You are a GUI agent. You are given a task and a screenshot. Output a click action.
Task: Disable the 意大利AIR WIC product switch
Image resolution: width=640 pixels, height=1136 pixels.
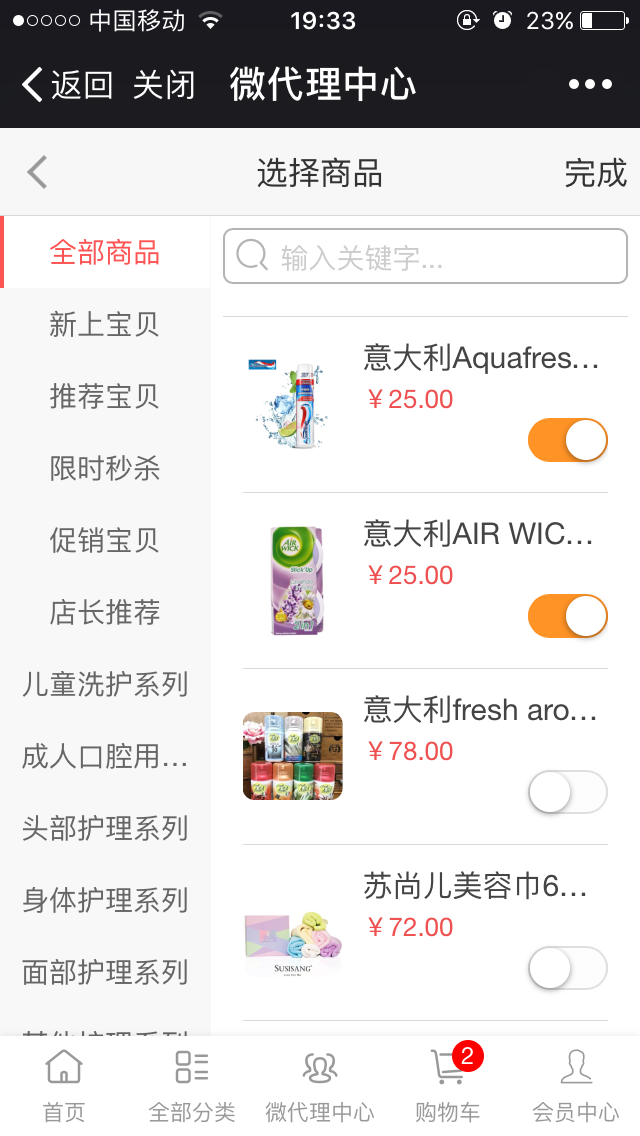coord(567,616)
